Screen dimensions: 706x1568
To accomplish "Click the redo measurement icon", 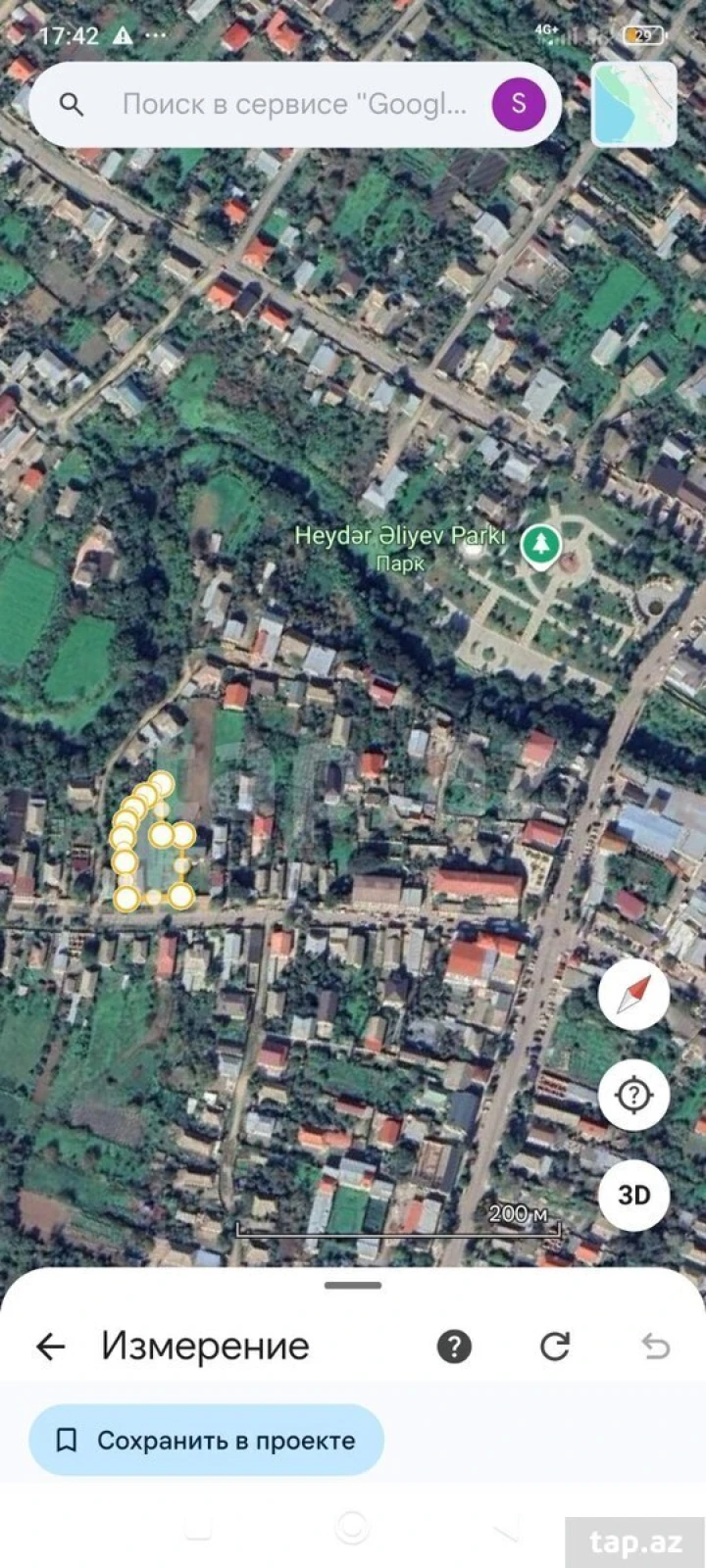I will 556,1347.
